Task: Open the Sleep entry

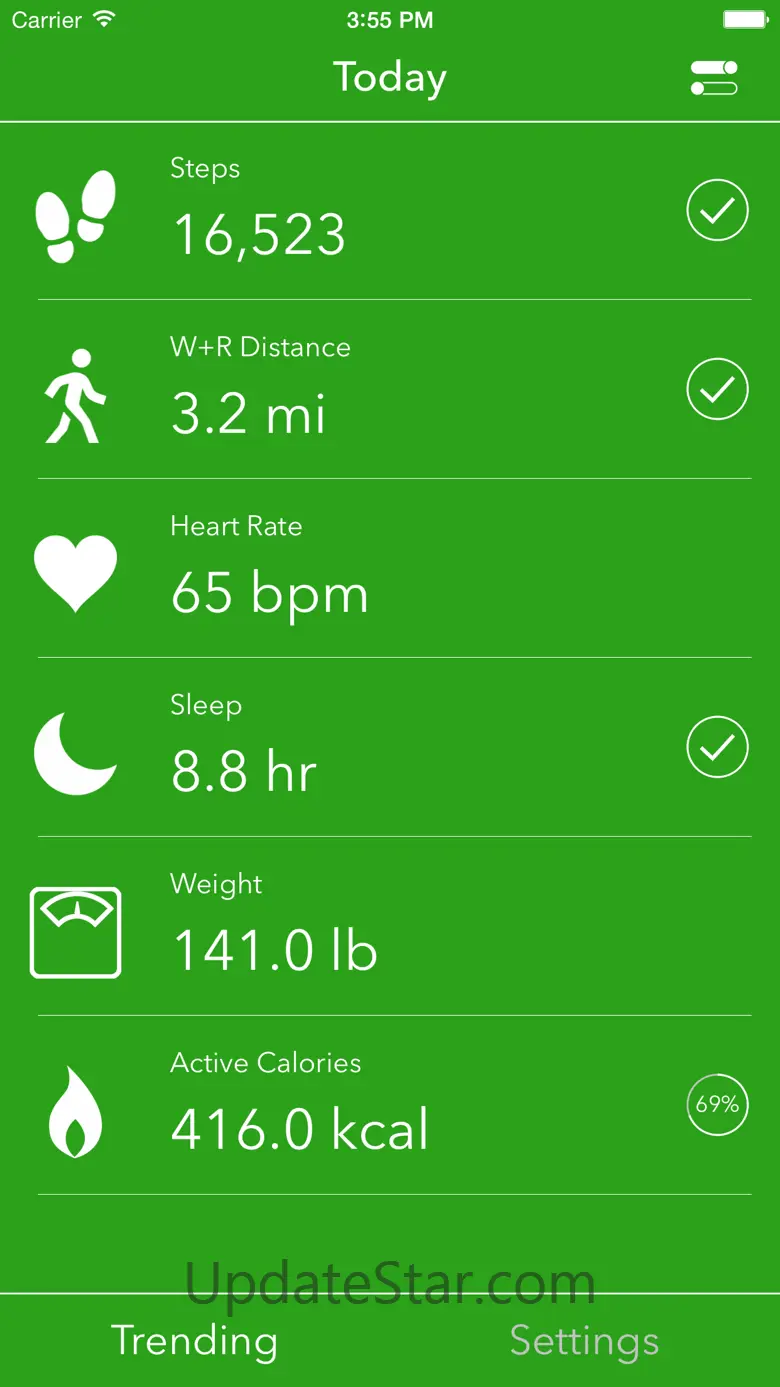Action: click(390, 748)
